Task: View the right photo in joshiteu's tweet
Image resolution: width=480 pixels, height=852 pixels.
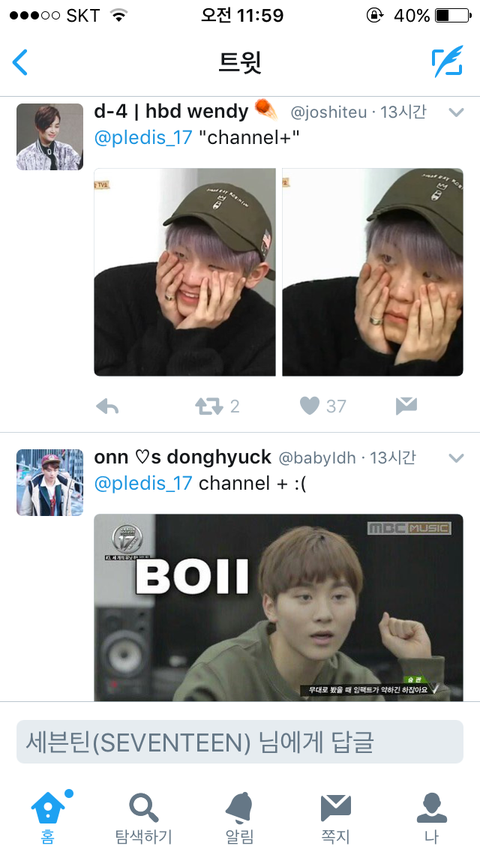Action: coord(373,272)
